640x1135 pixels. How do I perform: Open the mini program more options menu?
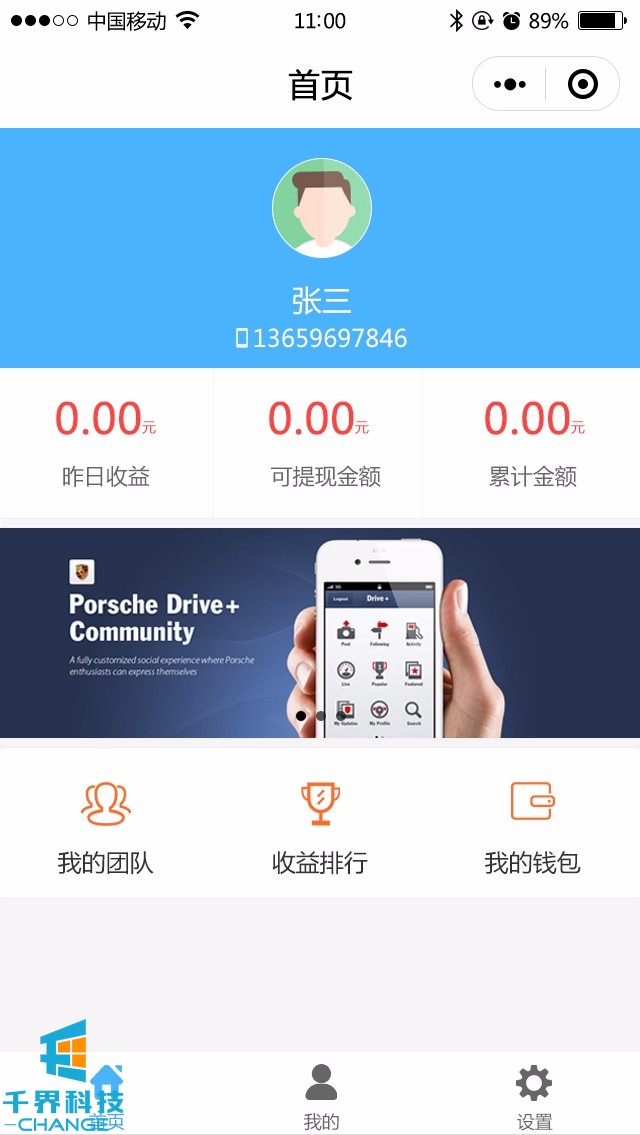(x=510, y=85)
